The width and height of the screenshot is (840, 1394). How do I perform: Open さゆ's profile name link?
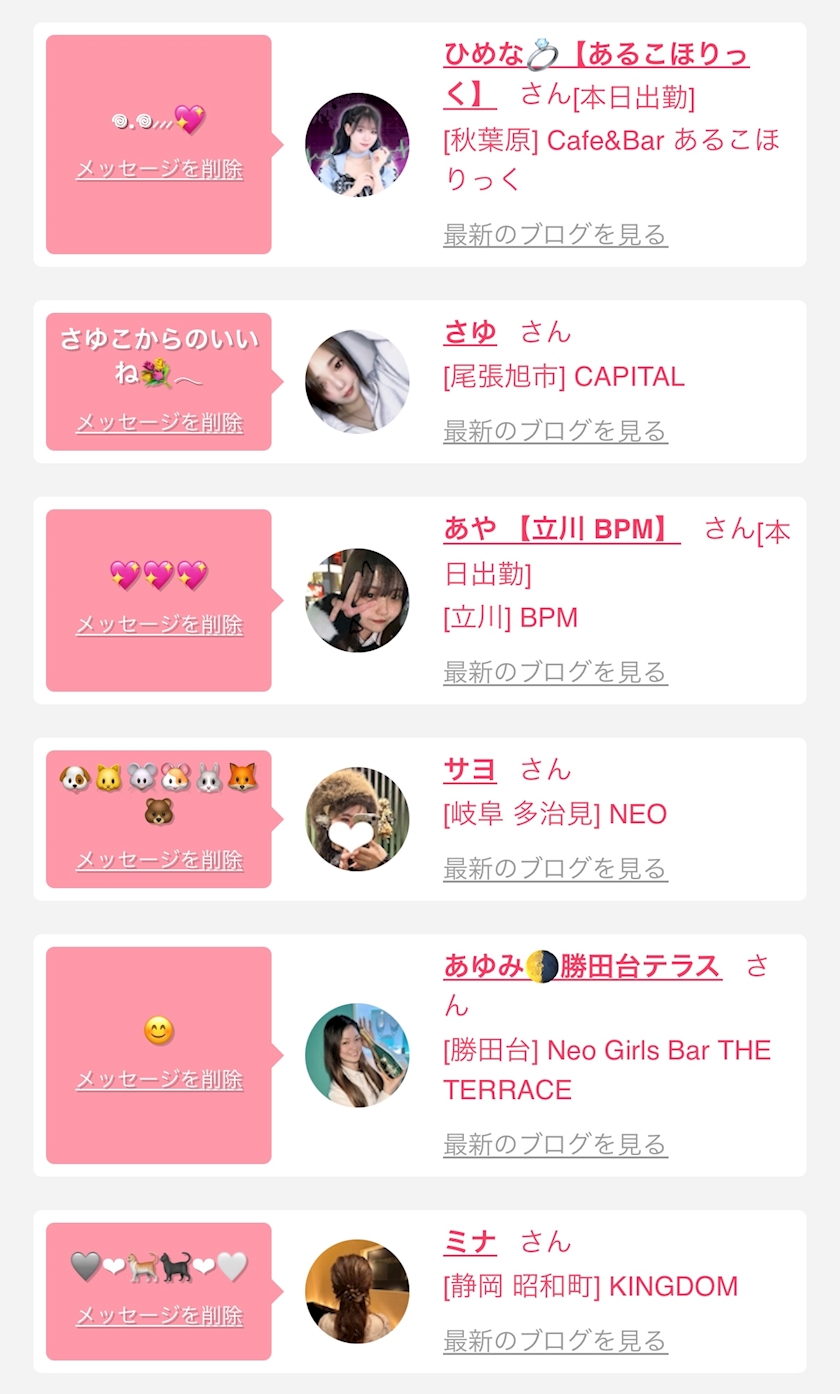(x=470, y=332)
